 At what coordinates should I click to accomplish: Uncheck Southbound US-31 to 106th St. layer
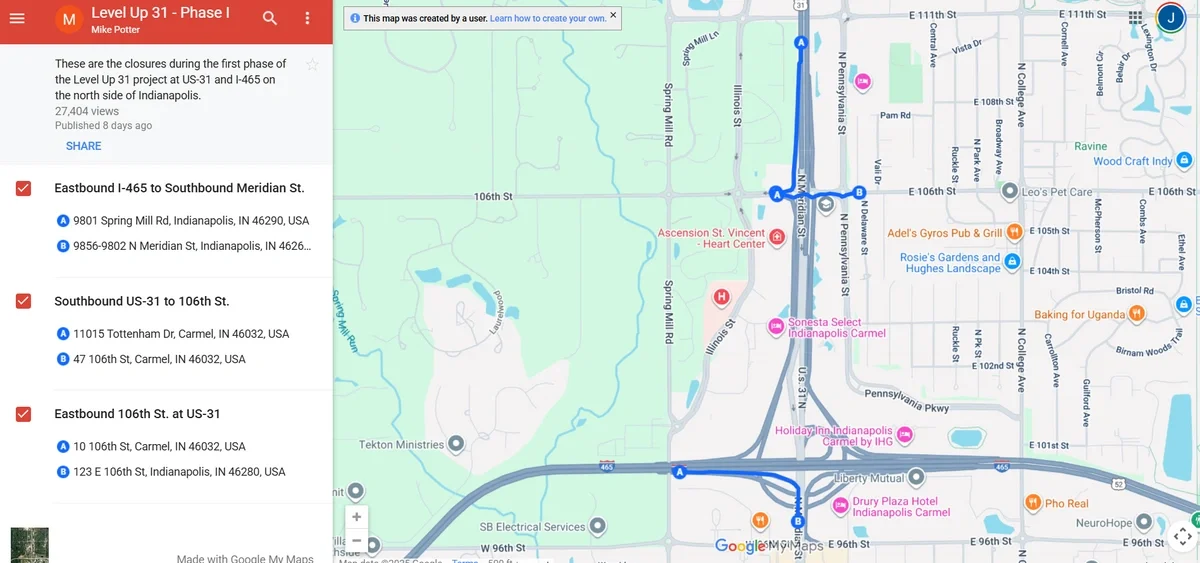coord(24,301)
